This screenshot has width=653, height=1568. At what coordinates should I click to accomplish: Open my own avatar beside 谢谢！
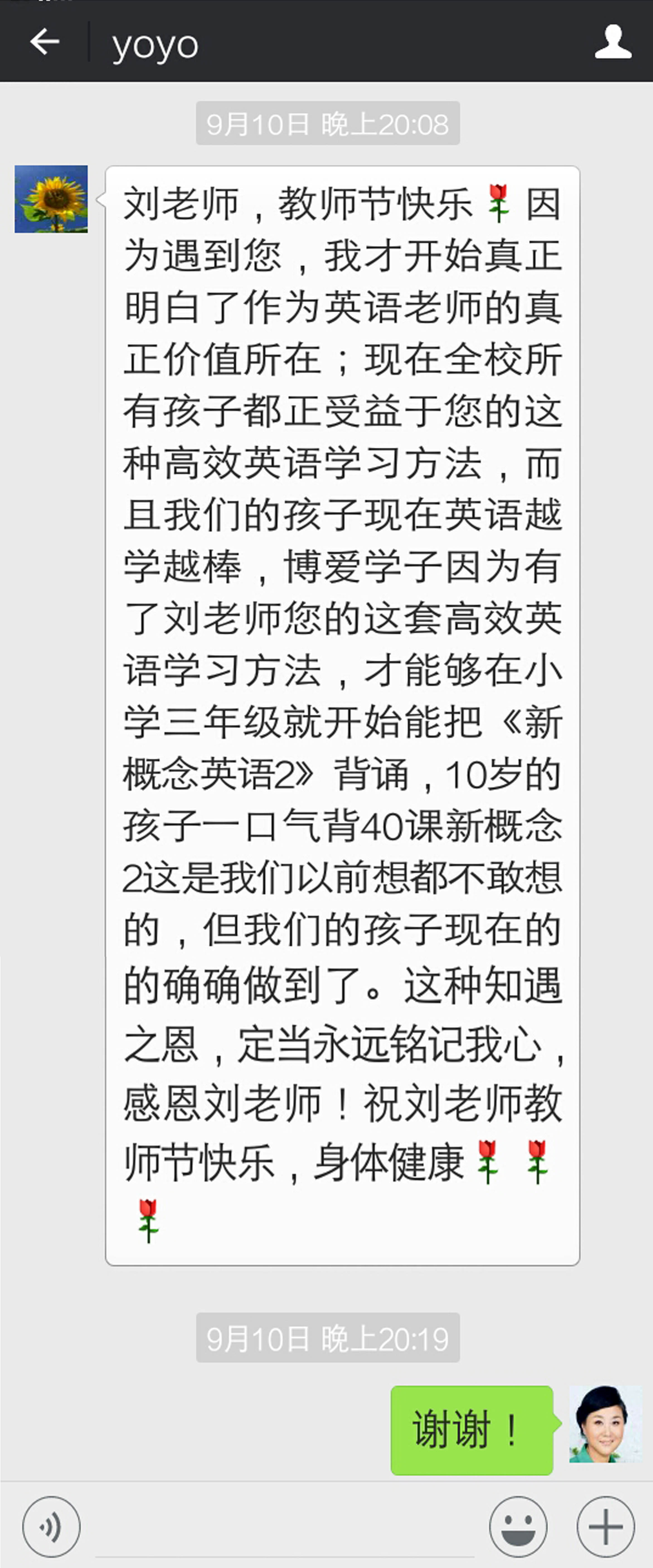pyautogui.click(x=605, y=1424)
